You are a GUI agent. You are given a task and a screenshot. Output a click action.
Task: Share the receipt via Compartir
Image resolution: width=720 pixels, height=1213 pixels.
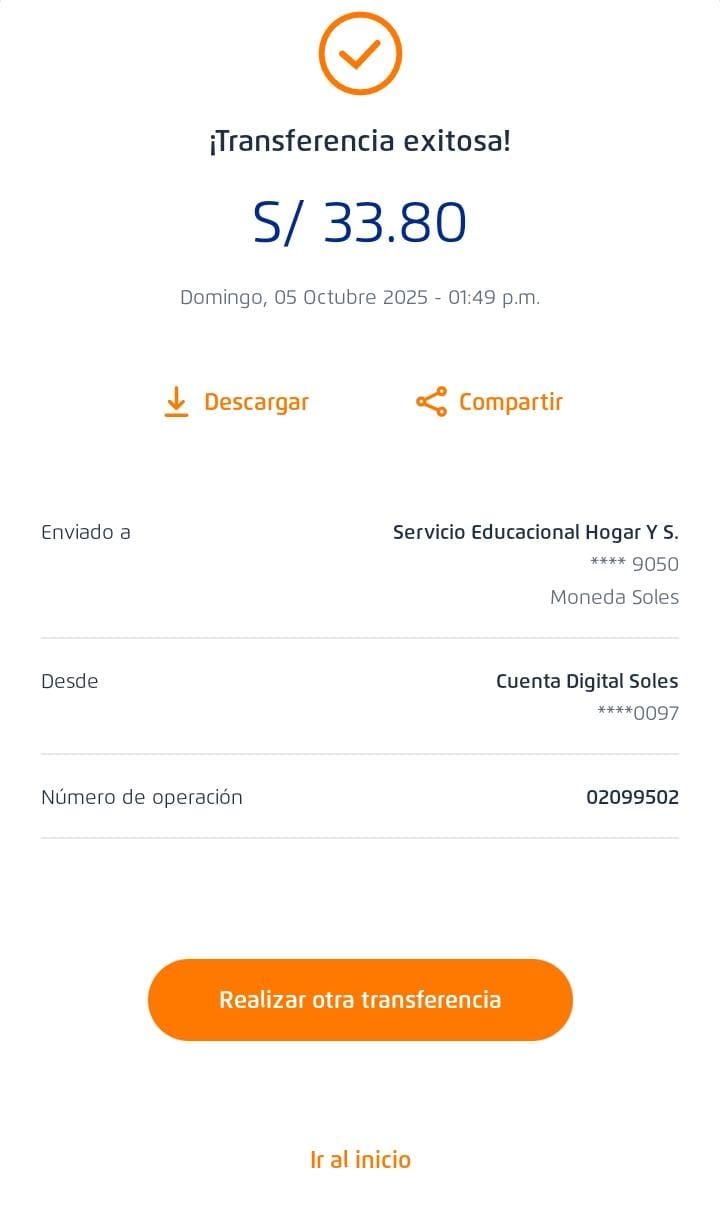click(x=490, y=402)
